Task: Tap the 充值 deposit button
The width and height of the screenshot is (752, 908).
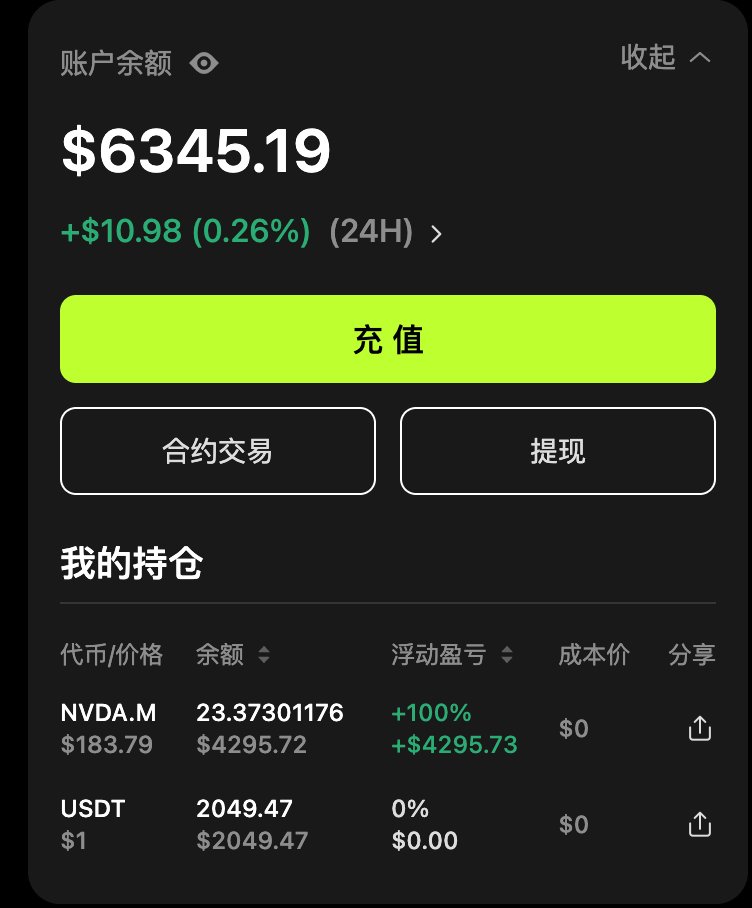Action: (388, 339)
